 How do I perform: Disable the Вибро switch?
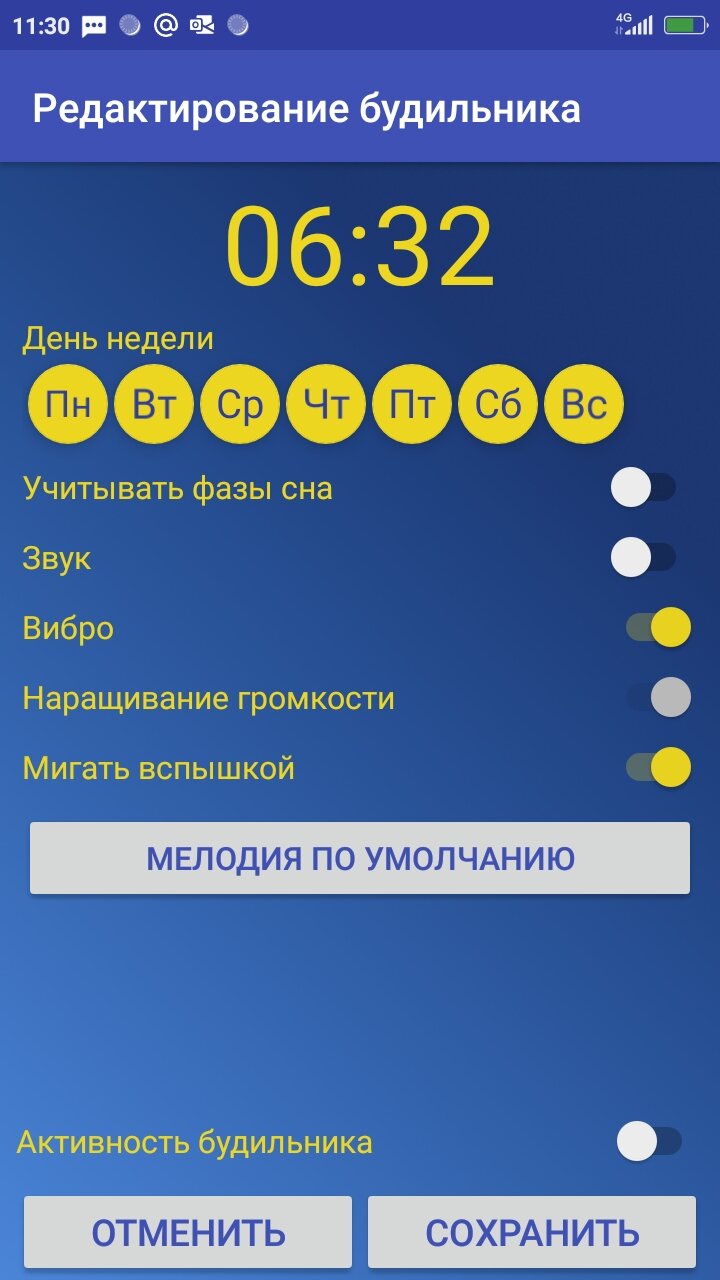pyautogui.click(x=658, y=627)
